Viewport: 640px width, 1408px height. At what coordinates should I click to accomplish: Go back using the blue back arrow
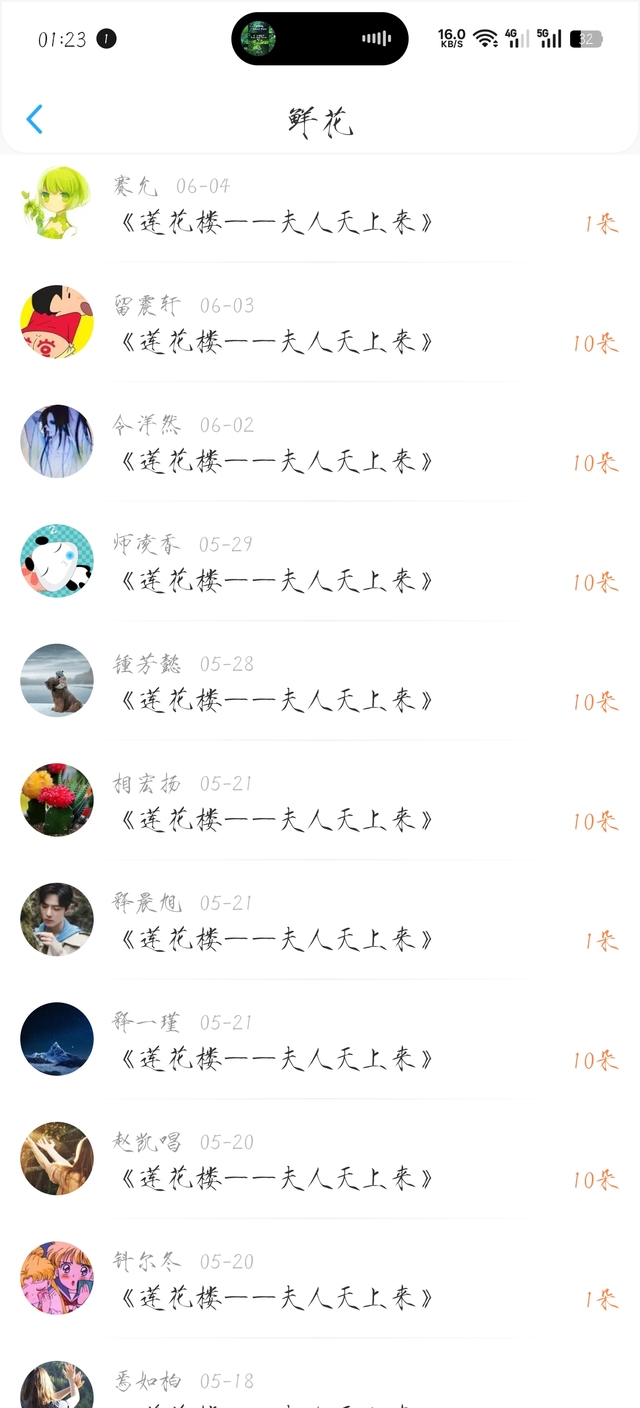34,120
